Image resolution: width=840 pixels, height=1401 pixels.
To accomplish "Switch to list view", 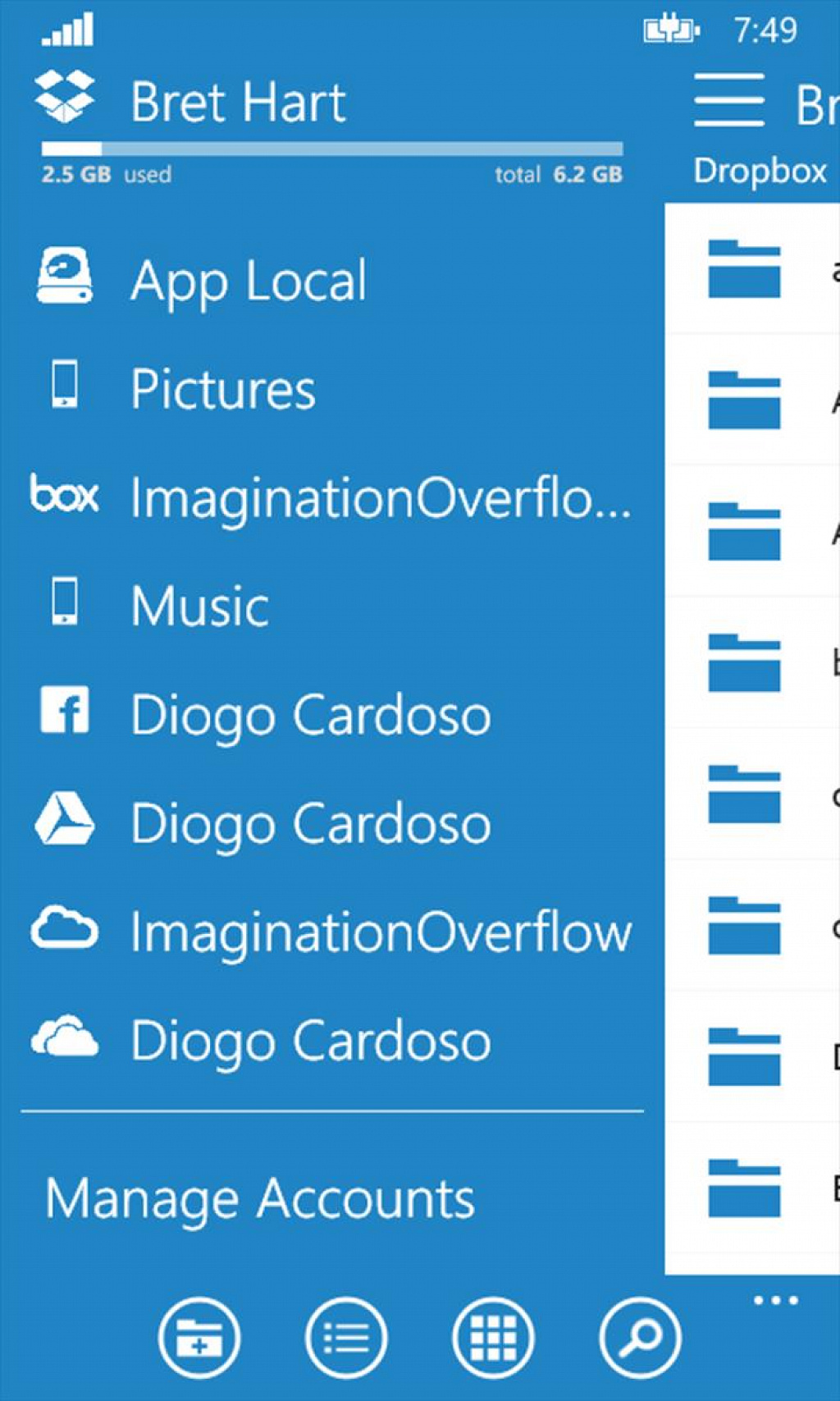I will (x=346, y=1338).
